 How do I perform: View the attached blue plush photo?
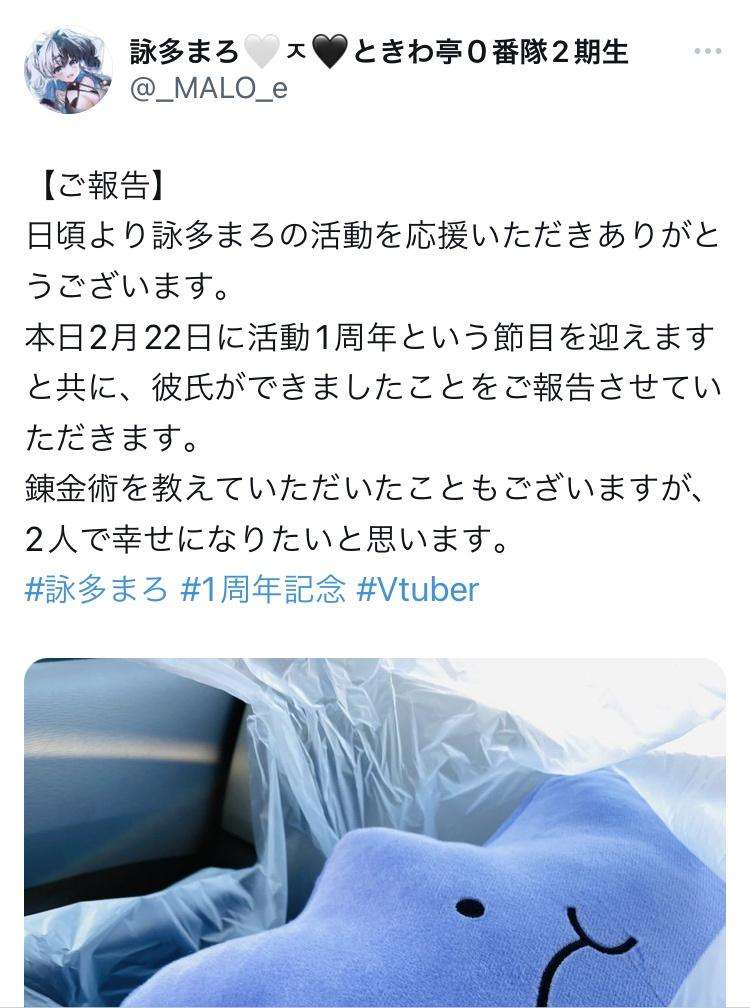click(375, 832)
